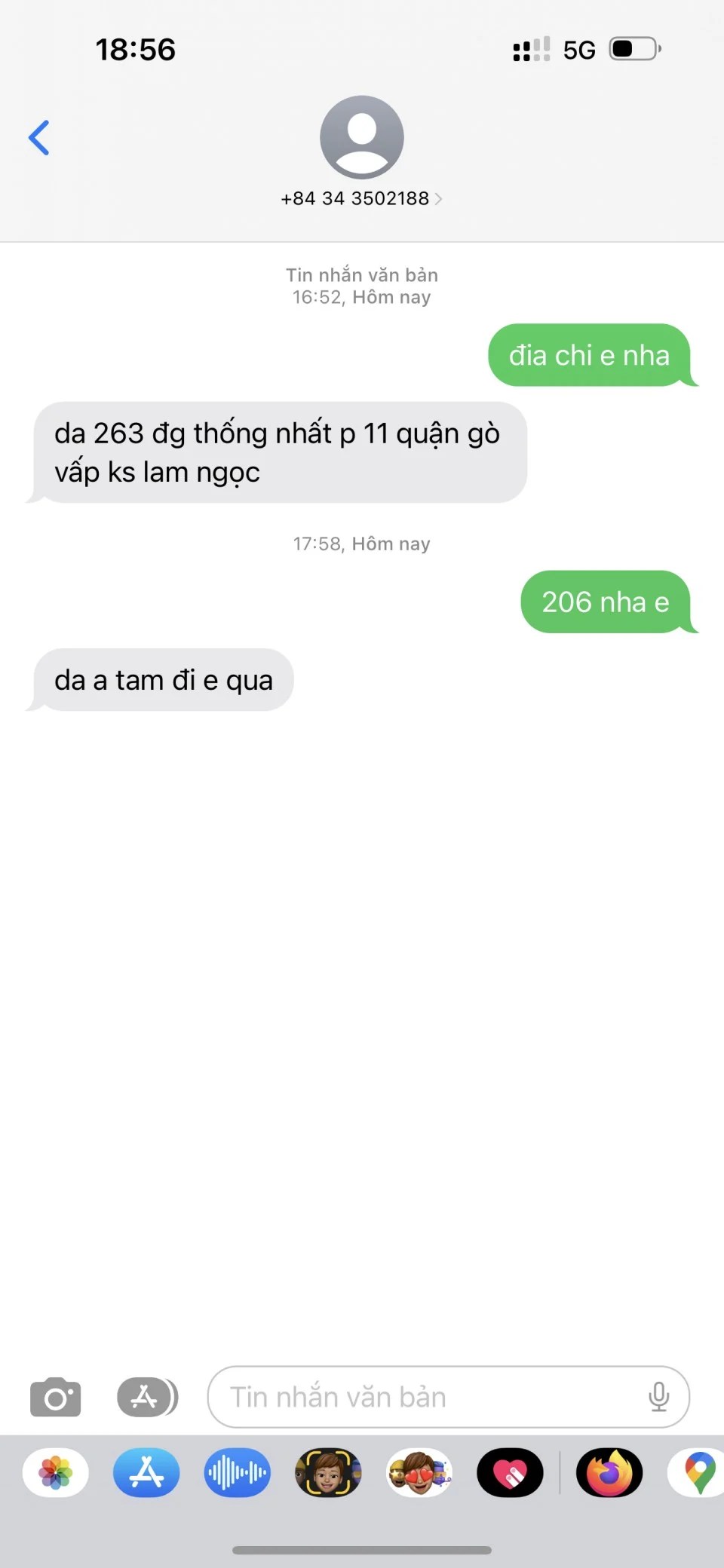724x1568 pixels.
Task: Go back to the message list
Action: (39, 138)
